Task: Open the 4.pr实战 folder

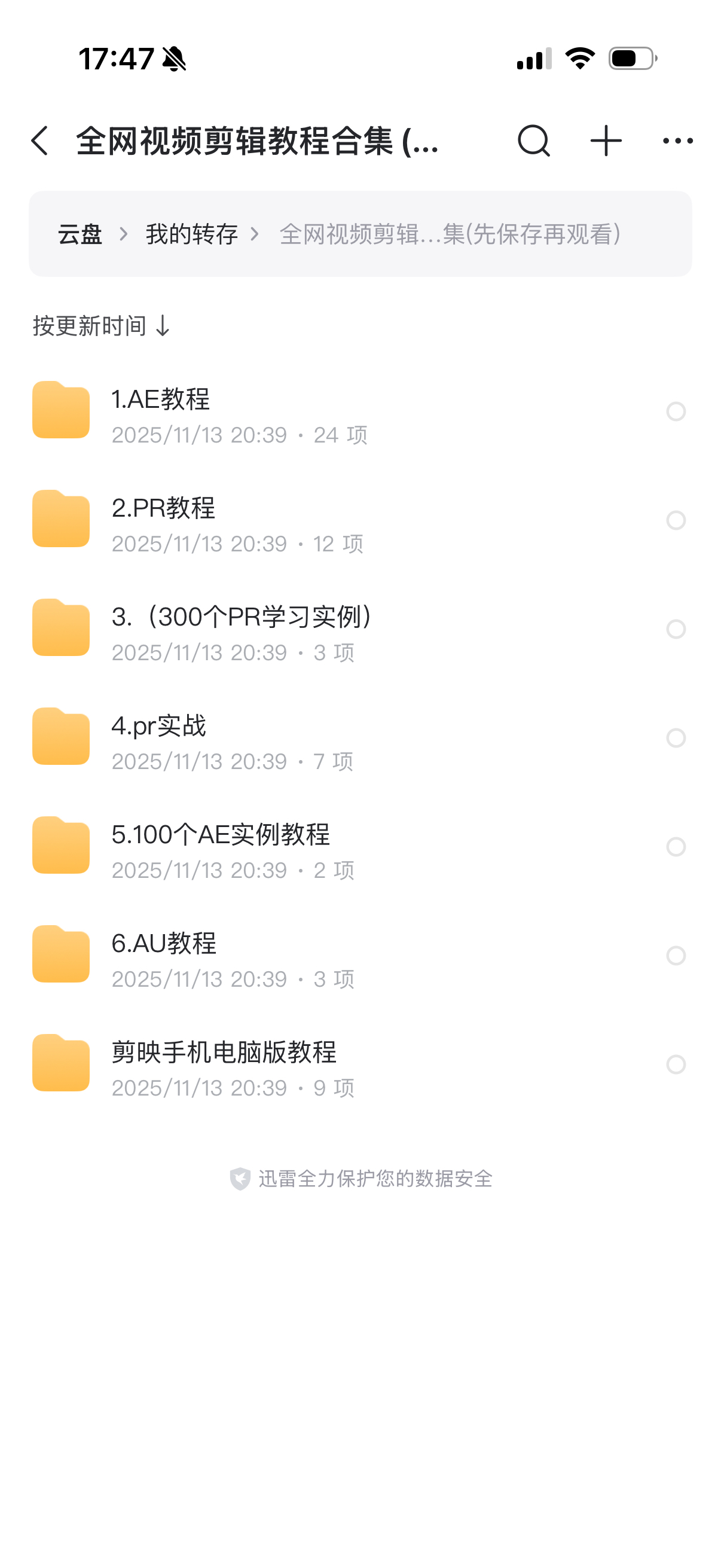Action: click(x=243, y=739)
